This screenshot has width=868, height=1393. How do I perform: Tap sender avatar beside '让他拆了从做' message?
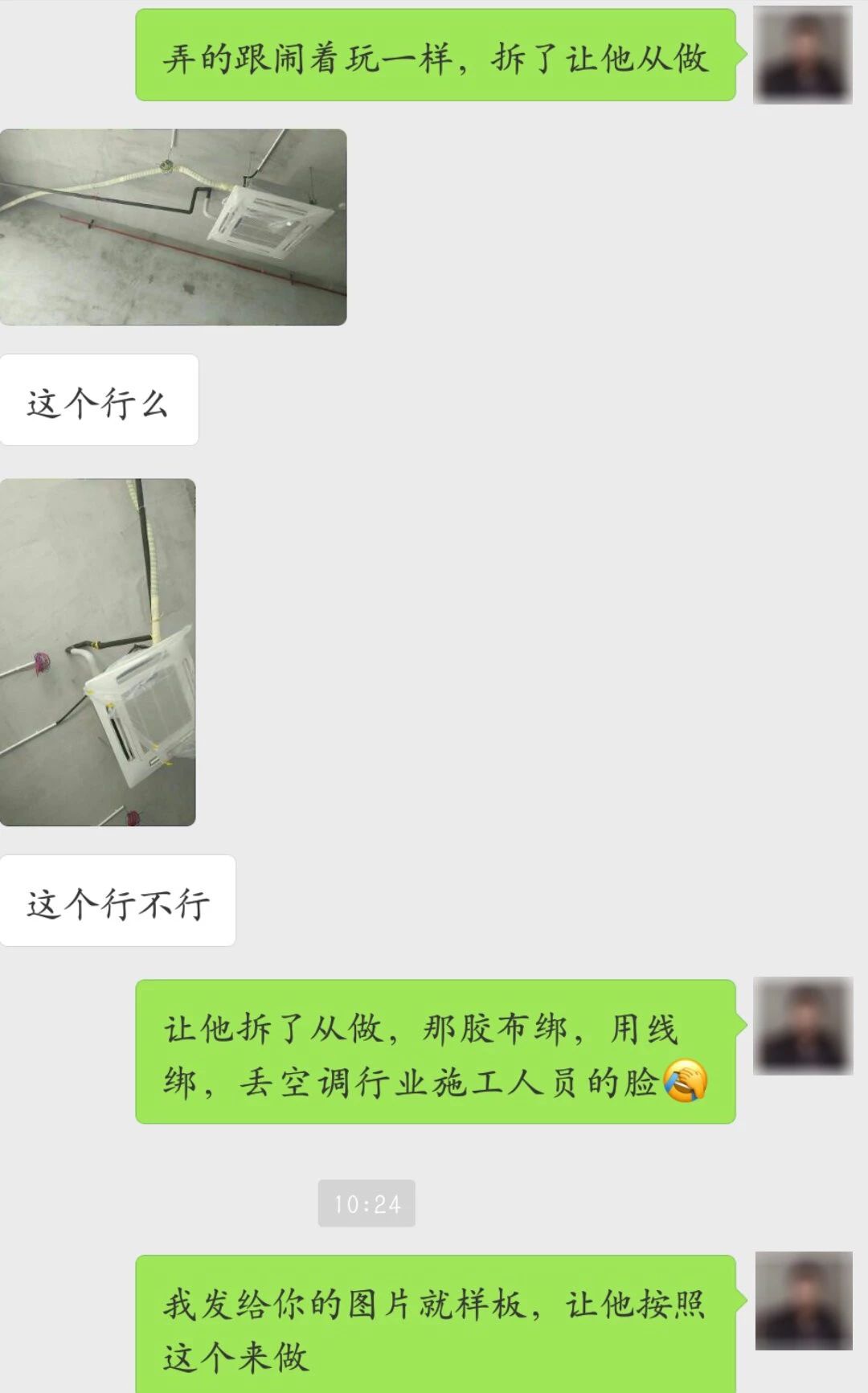tap(802, 1026)
